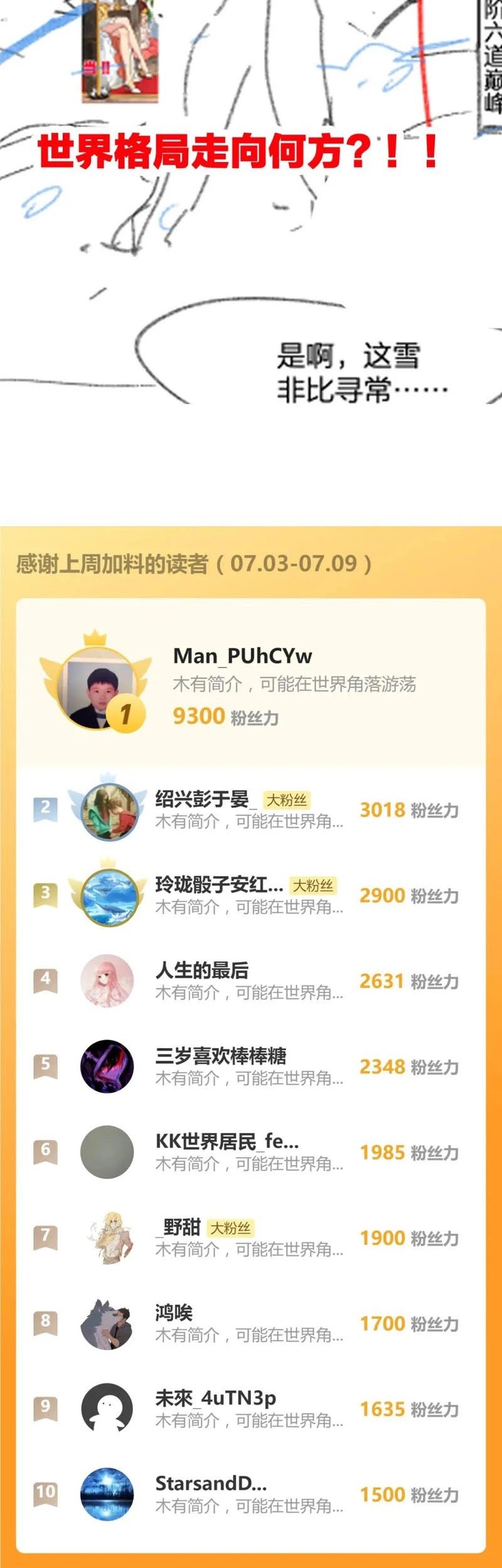Open the third-ranked reader 玲珑骰子安红

(219, 885)
